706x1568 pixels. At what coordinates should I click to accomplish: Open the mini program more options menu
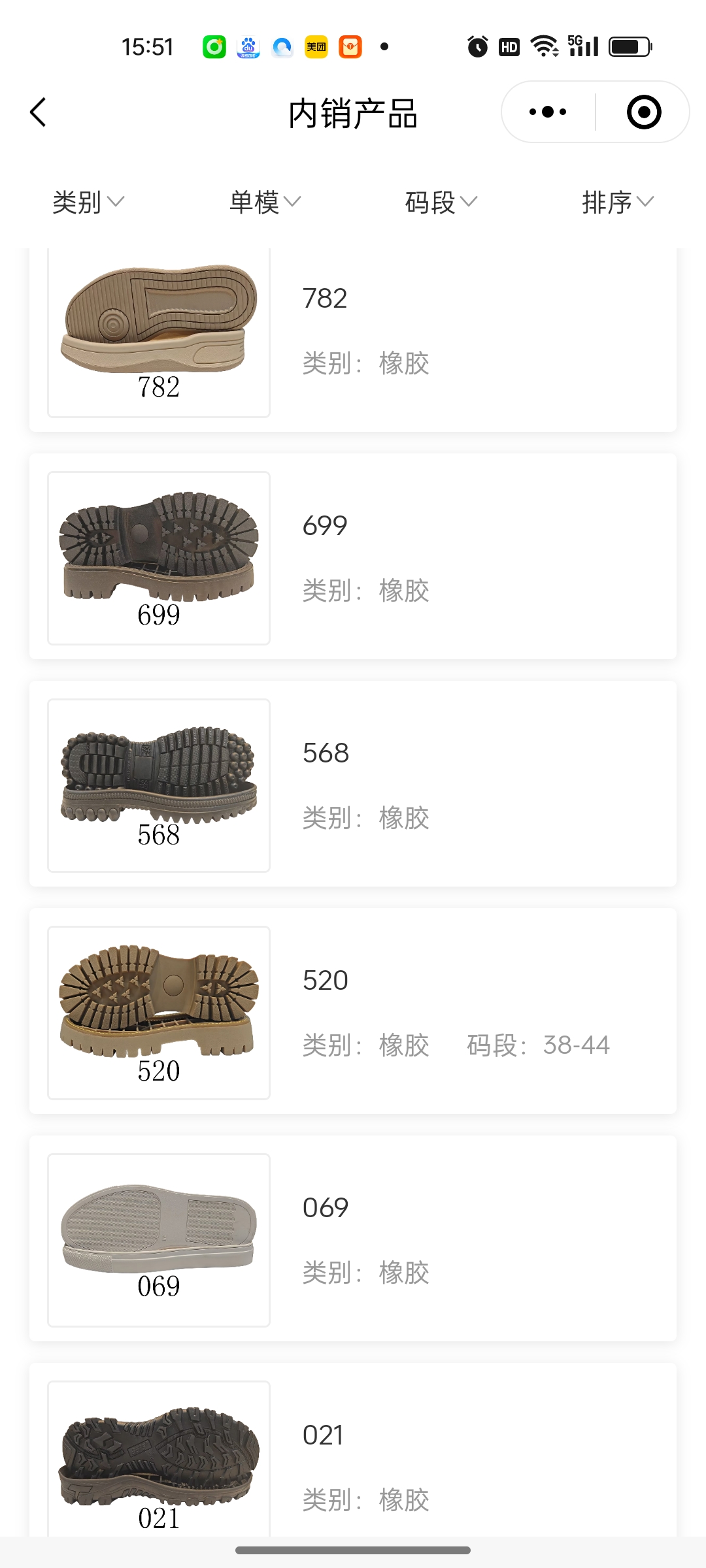[x=548, y=112]
